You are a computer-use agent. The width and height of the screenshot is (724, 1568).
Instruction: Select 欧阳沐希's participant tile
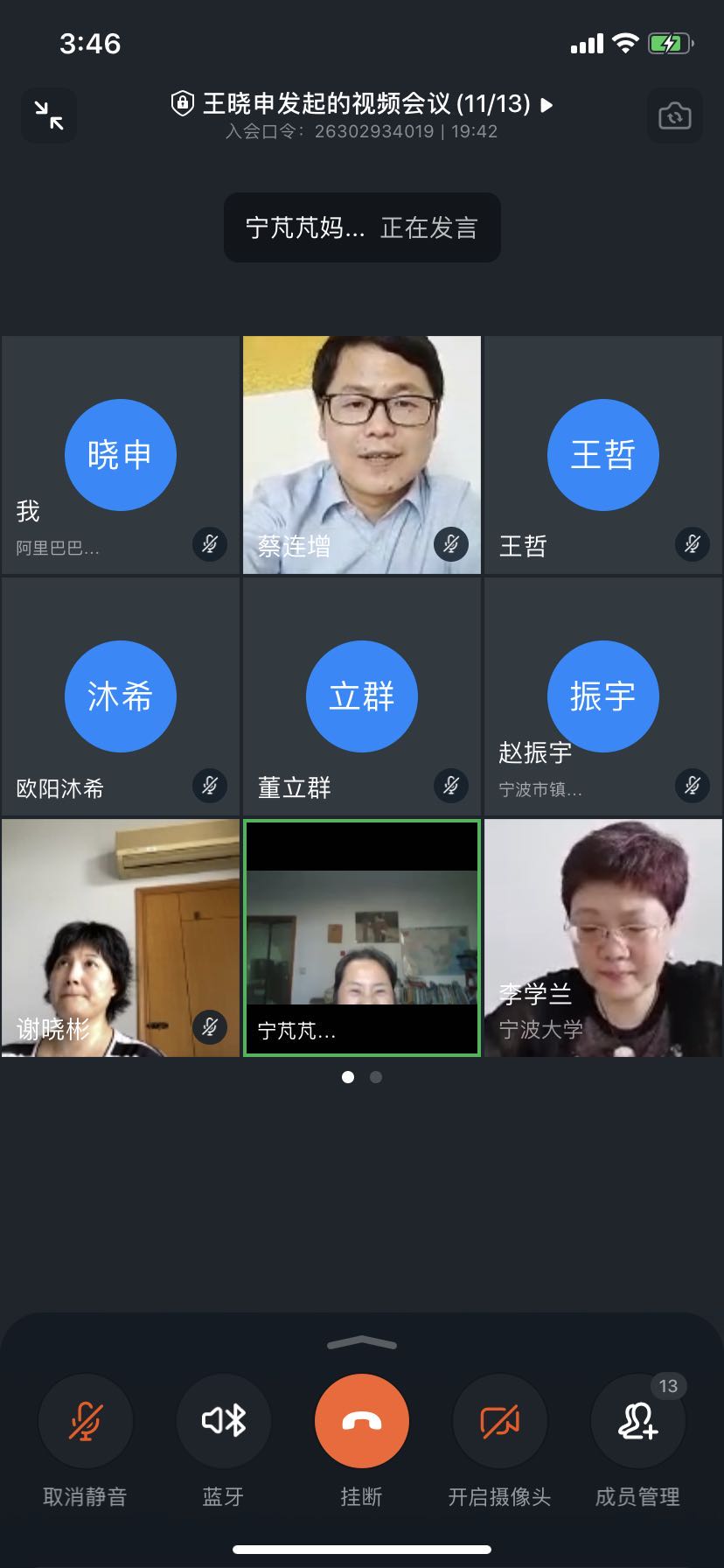coord(121,696)
